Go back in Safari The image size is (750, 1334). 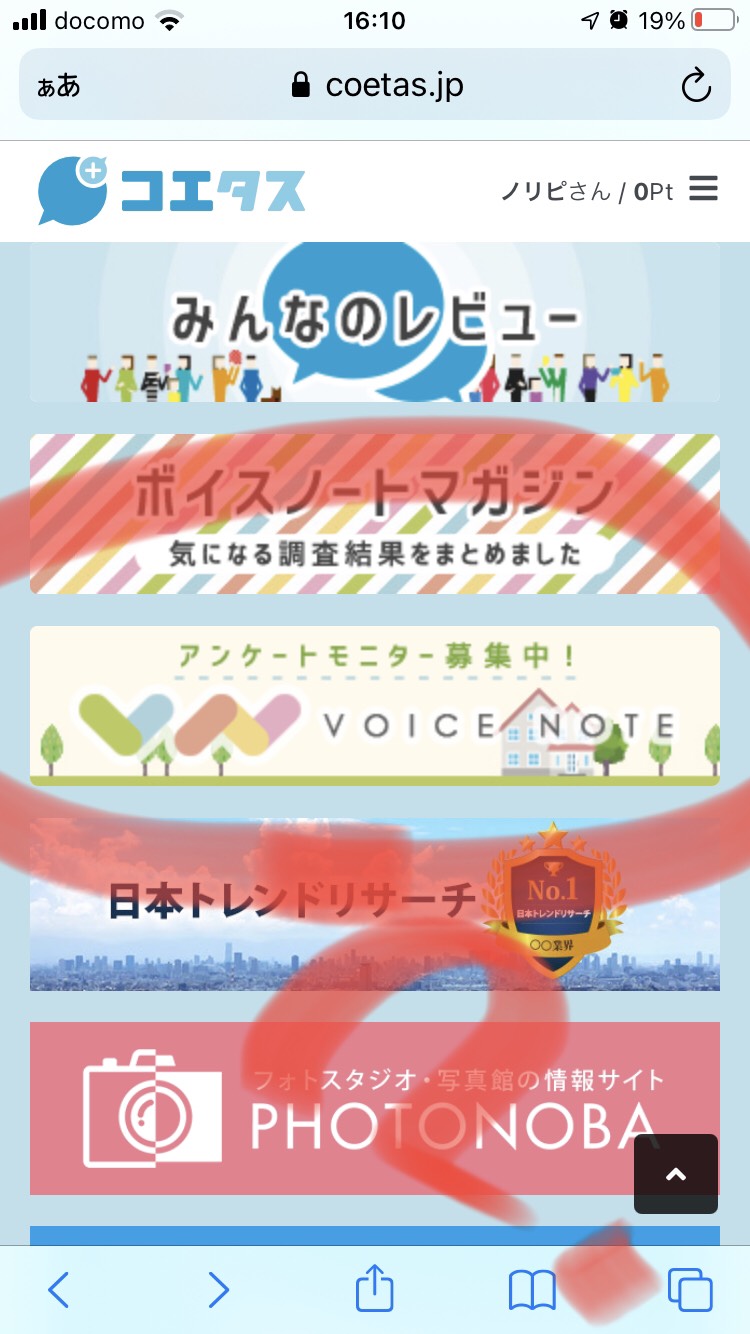click(x=59, y=1290)
